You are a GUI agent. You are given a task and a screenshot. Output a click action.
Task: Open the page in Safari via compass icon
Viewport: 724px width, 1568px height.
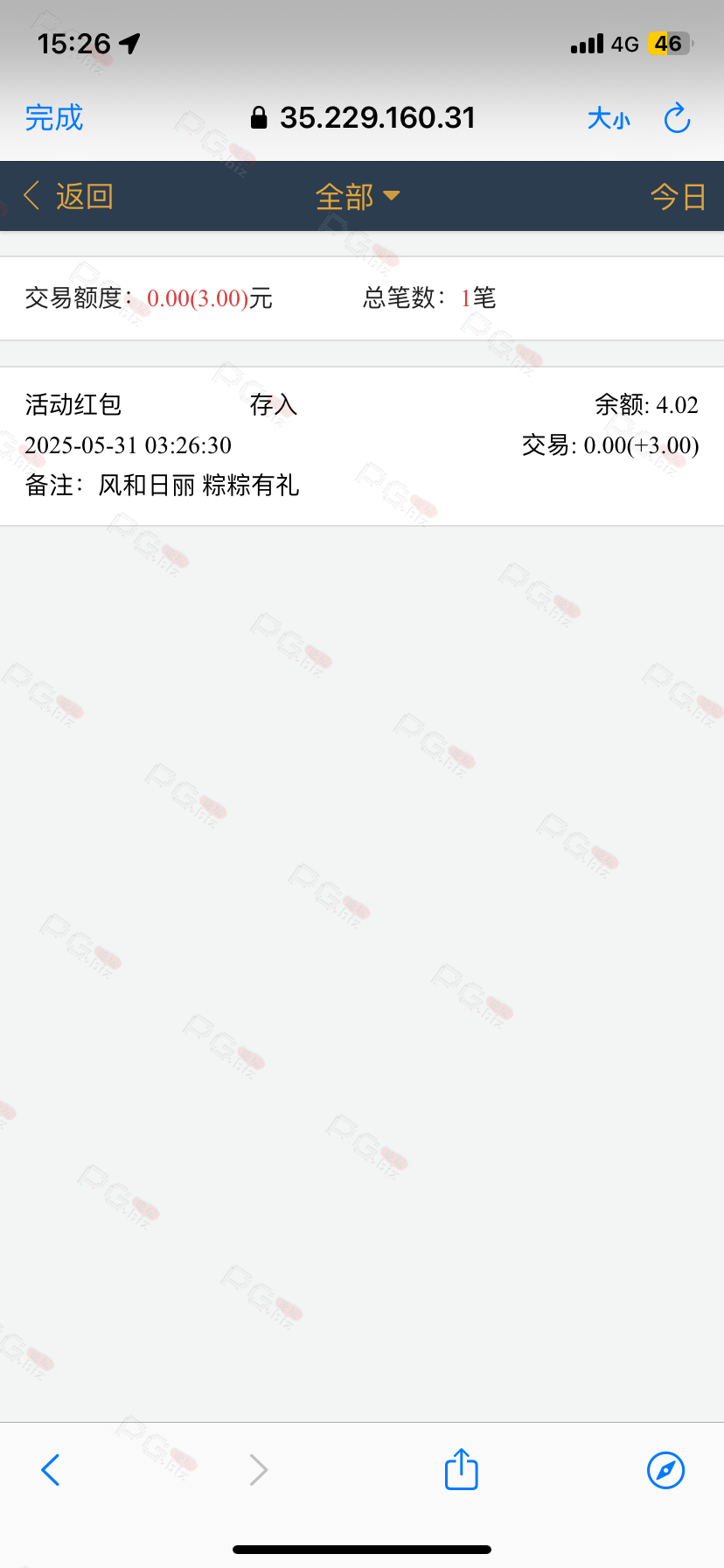(x=666, y=1470)
